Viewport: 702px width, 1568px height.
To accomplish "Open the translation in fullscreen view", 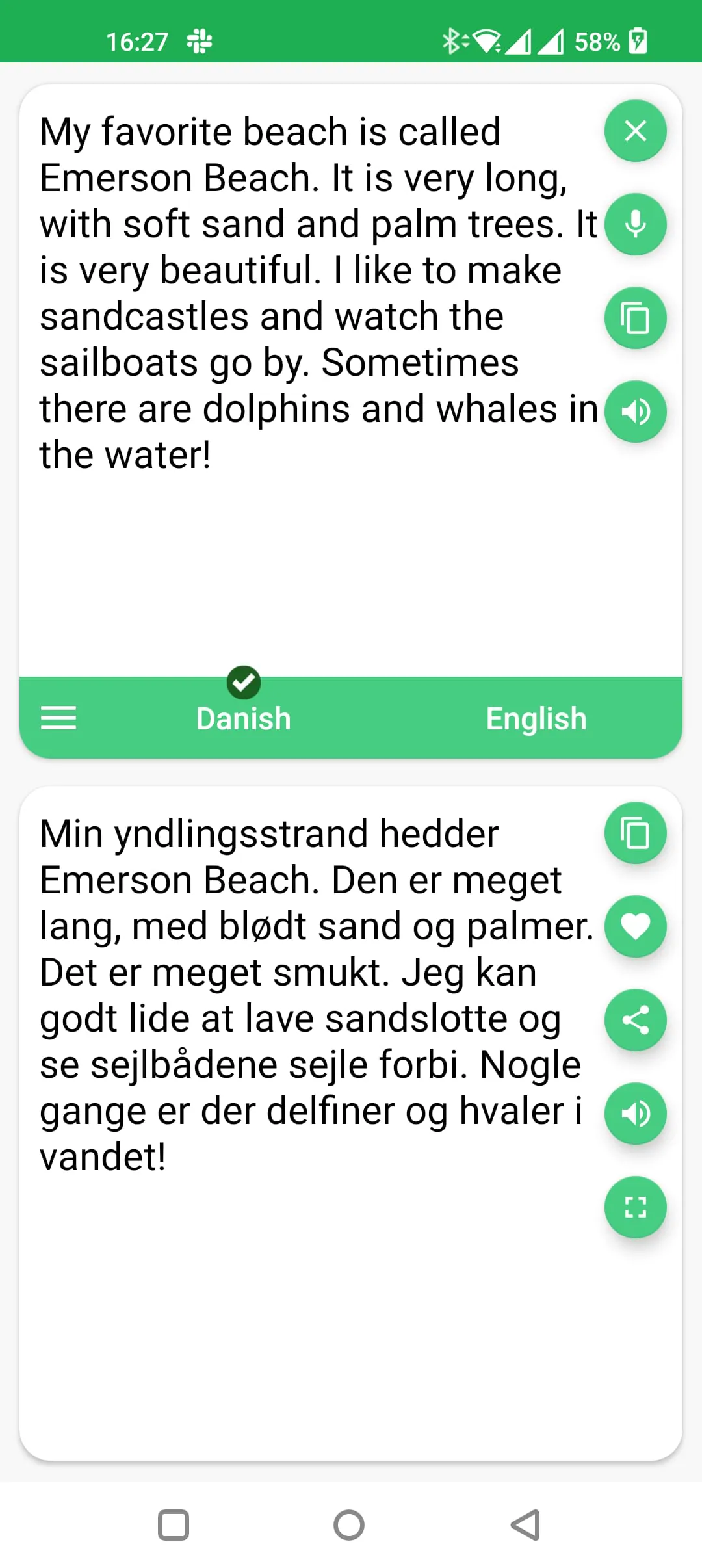I will pyautogui.click(x=635, y=1207).
